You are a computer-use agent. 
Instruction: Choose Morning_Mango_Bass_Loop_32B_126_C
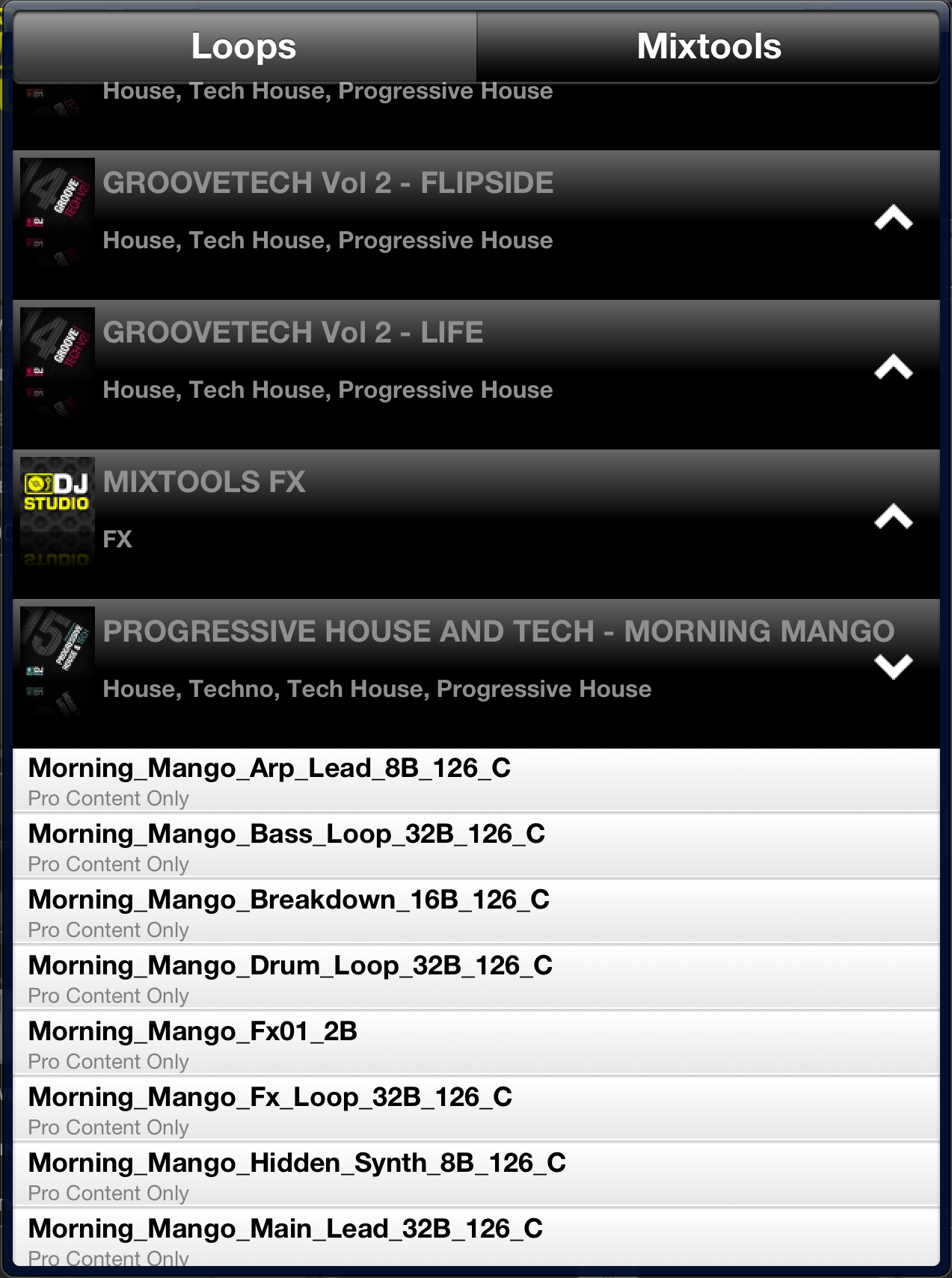tap(476, 847)
